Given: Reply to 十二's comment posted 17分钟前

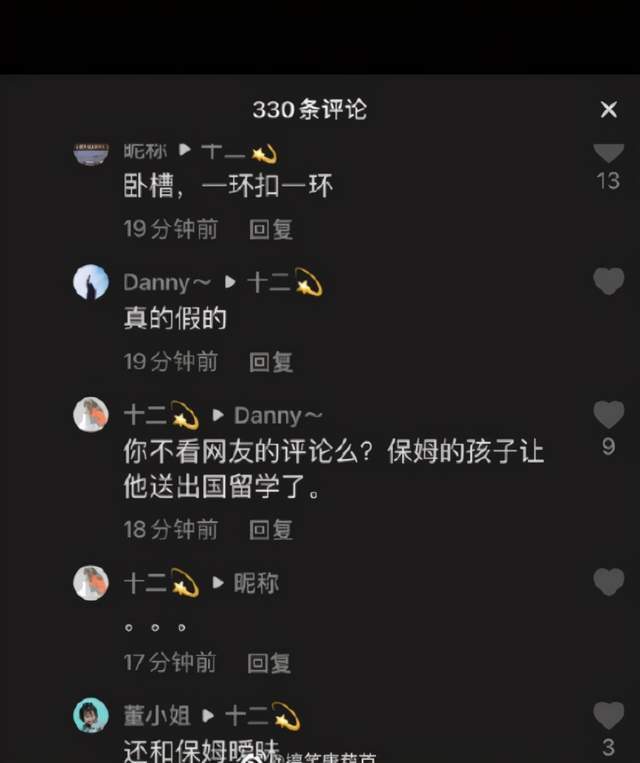Looking at the screenshot, I should pyautogui.click(x=270, y=662).
